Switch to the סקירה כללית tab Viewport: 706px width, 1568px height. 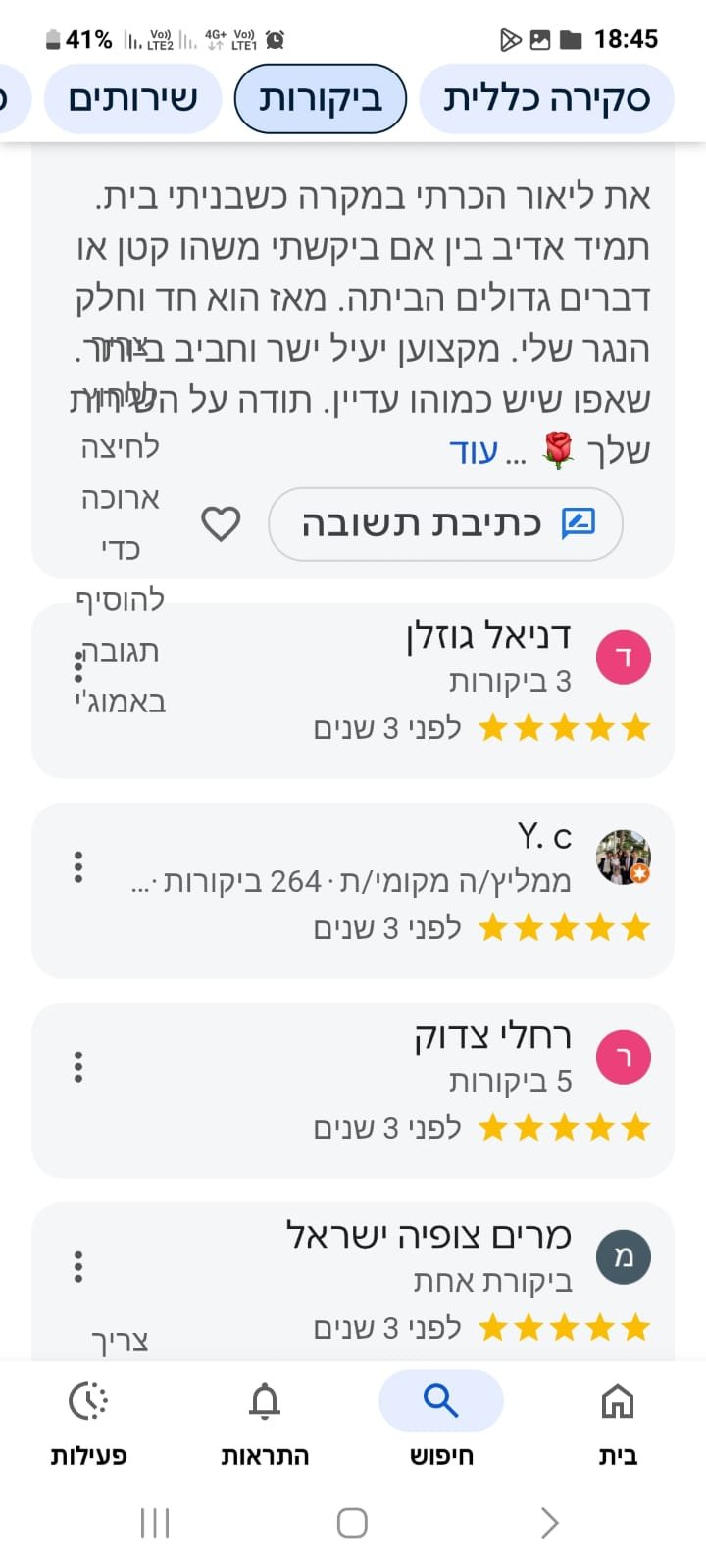[546, 98]
